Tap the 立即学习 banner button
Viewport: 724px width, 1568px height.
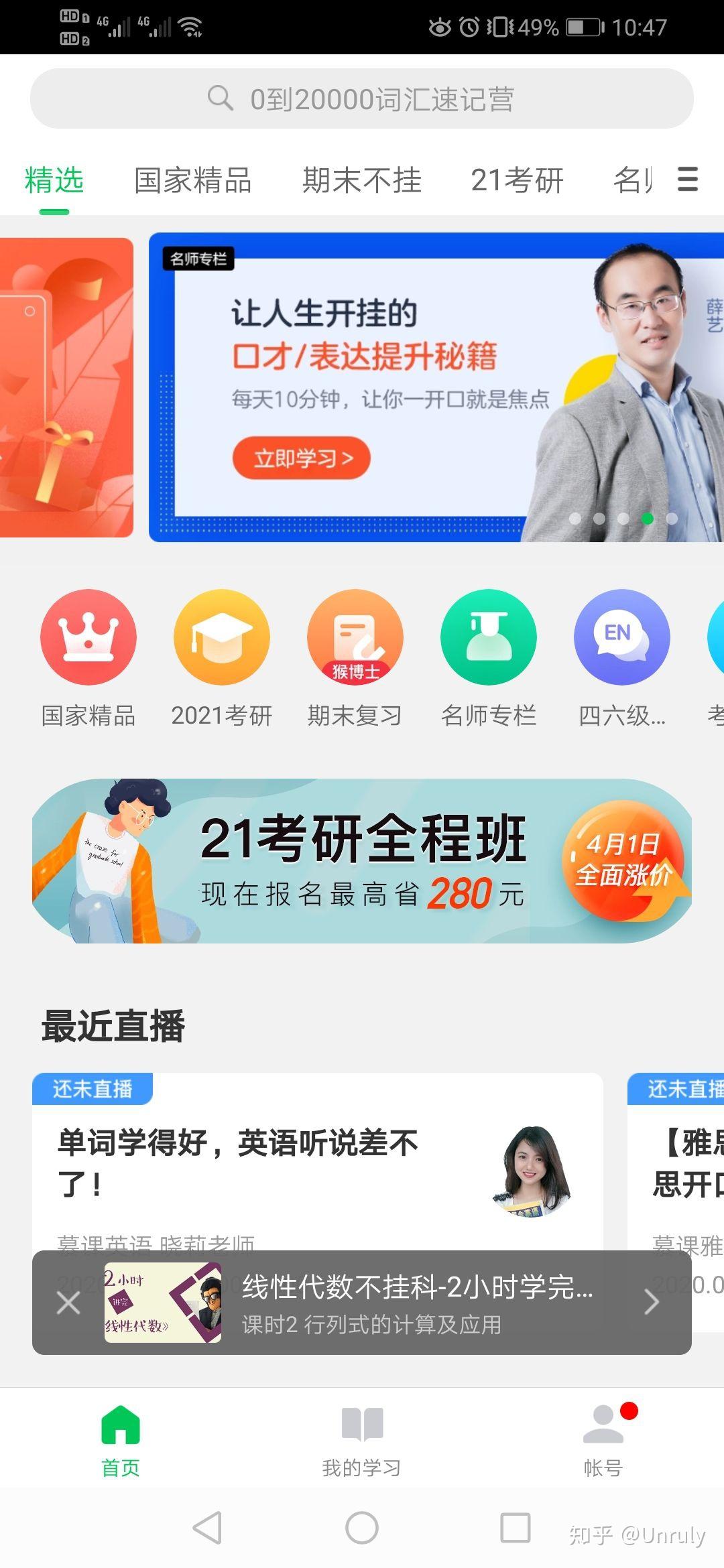302,458
